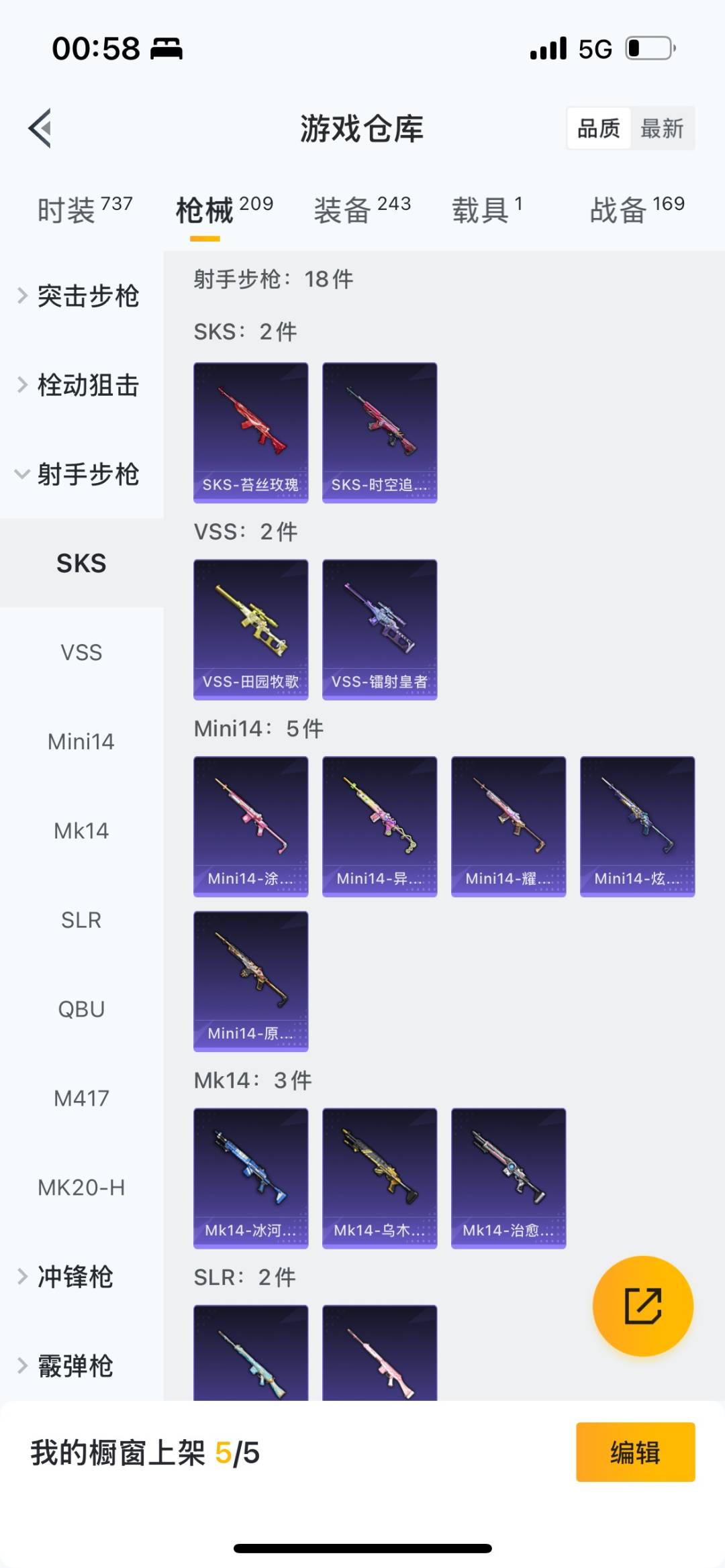Open the VSS-镭射皇者 skin
725x1568 pixels.
380,629
